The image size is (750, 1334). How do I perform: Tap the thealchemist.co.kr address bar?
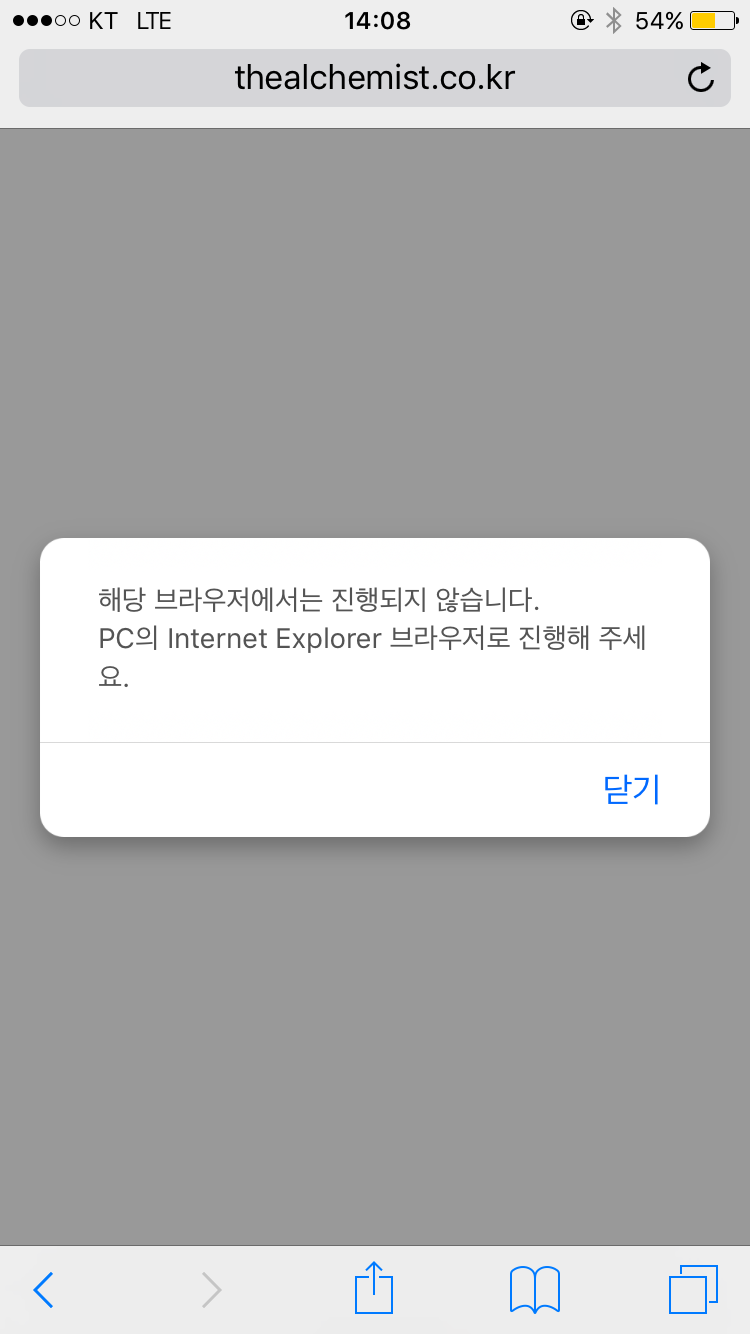click(374, 78)
